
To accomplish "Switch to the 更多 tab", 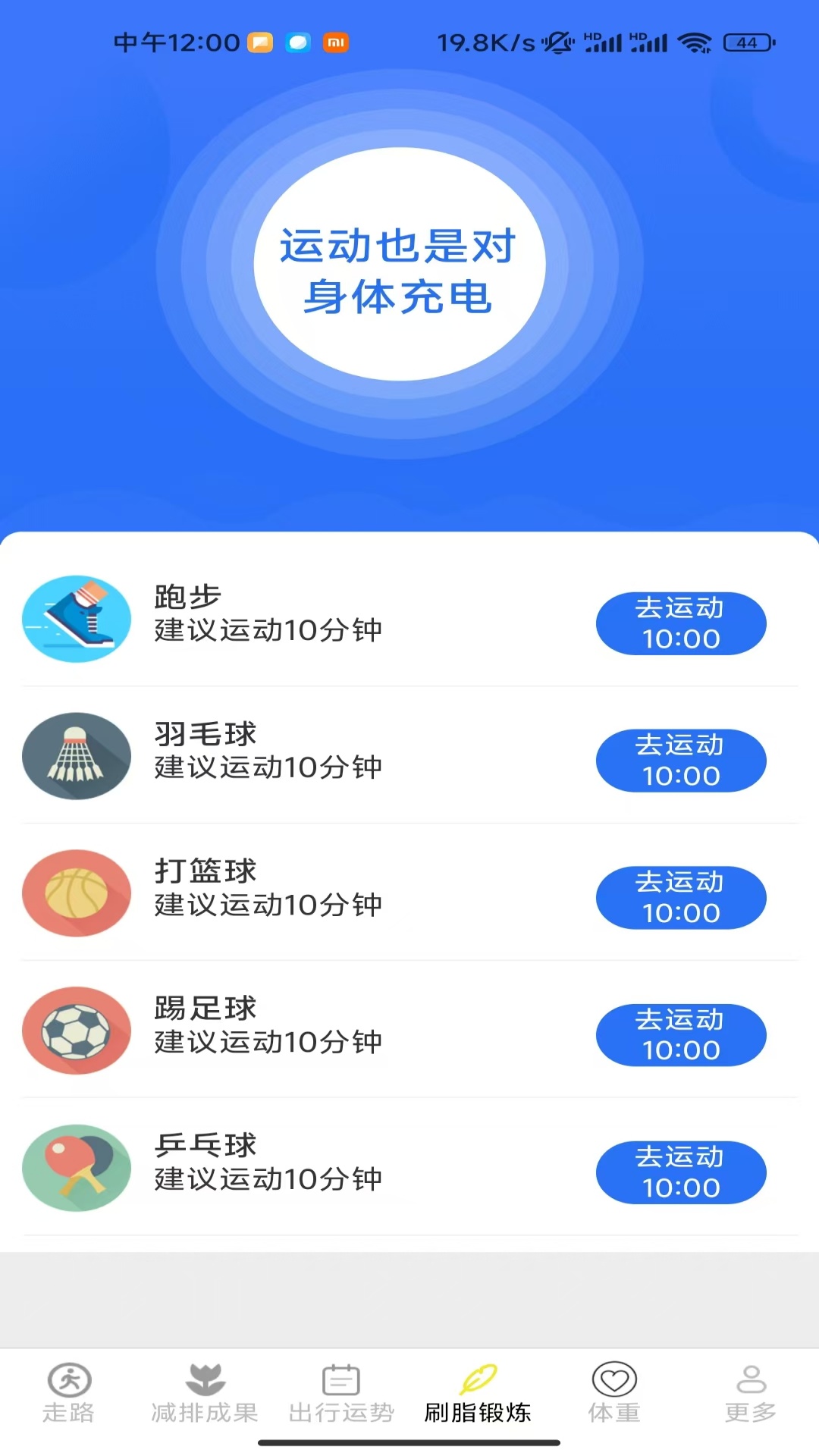I will pos(751,1394).
